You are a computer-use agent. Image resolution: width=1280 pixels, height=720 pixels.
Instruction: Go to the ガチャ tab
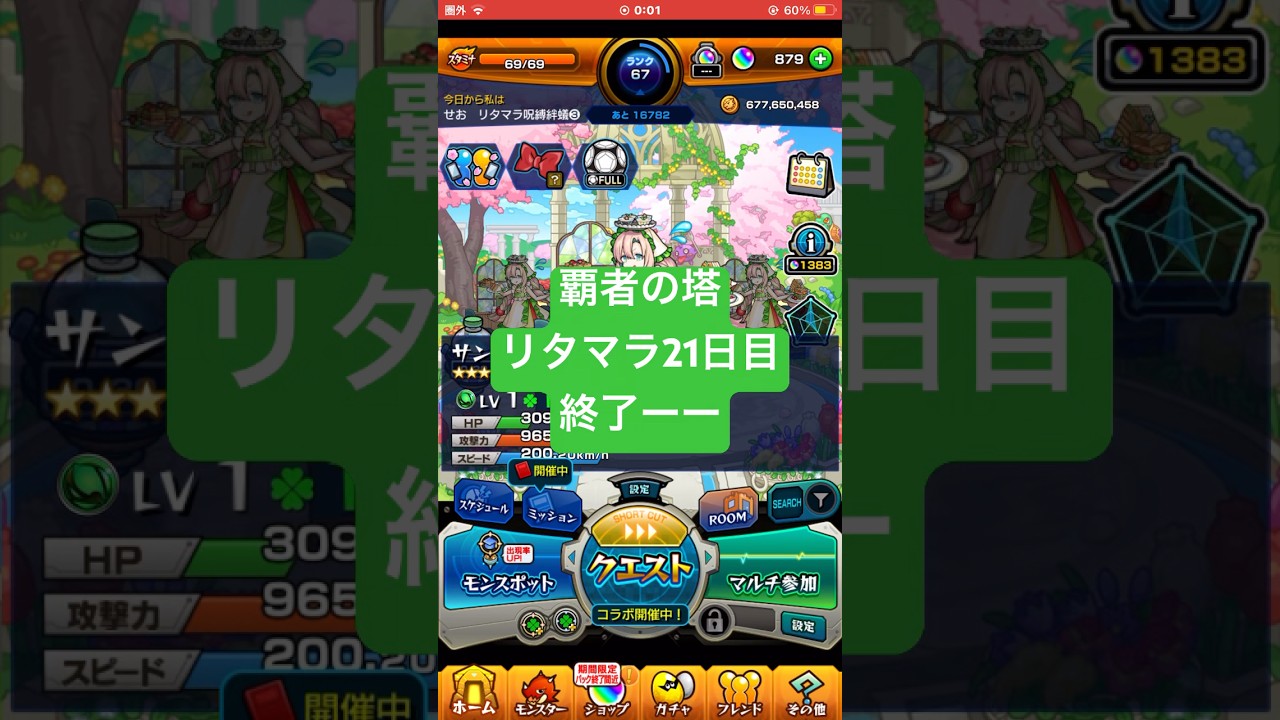tap(673, 691)
